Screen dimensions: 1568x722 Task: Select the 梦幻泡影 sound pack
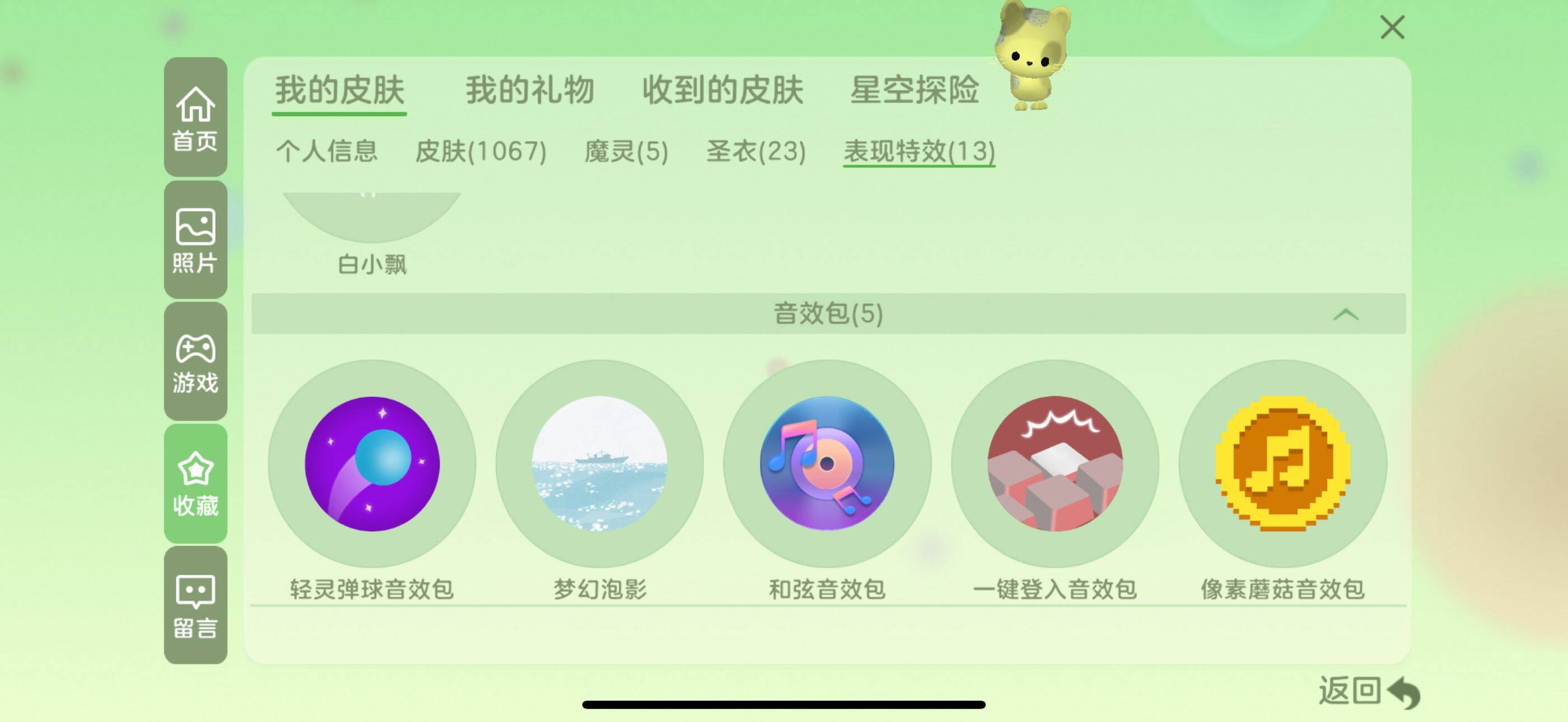[x=600, y=464]
